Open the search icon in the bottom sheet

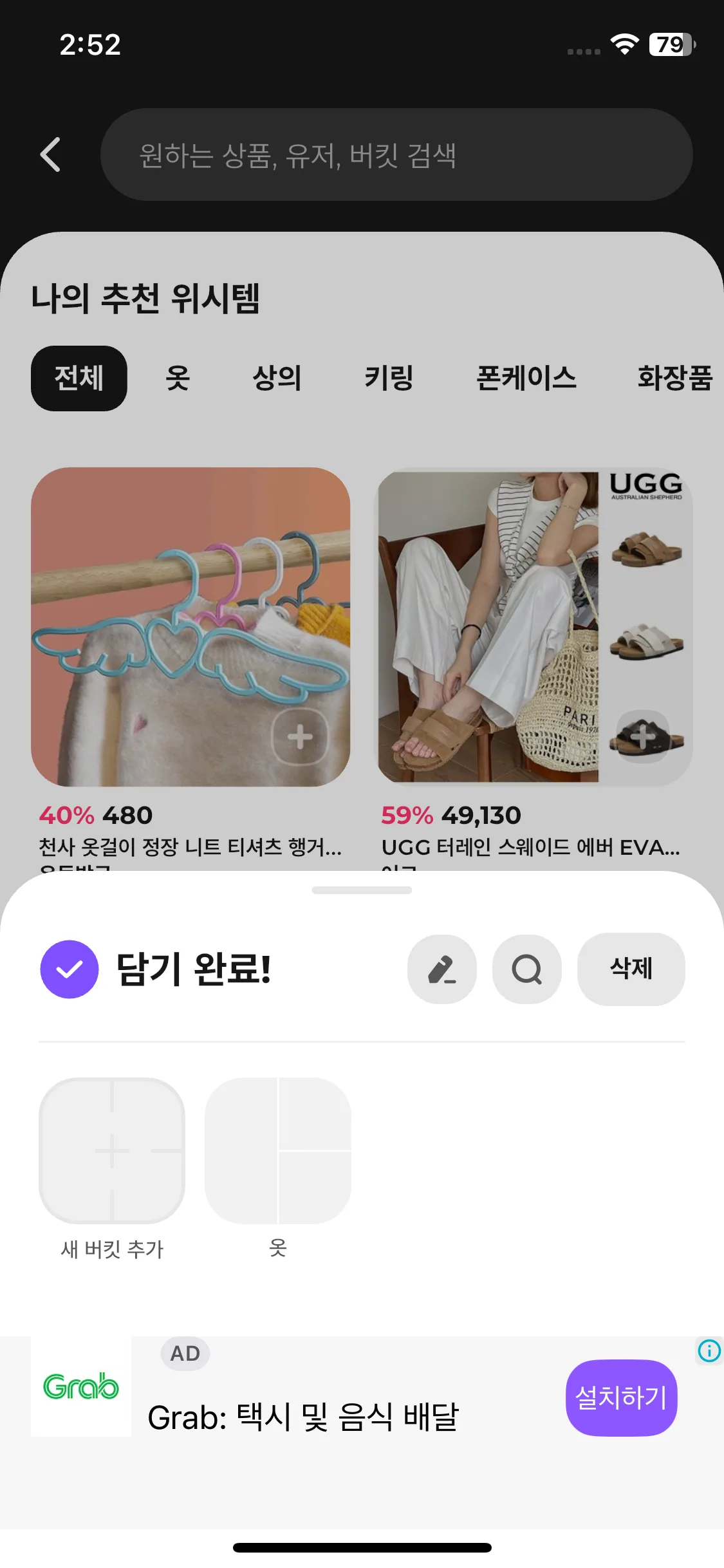[x=526, y=969]
